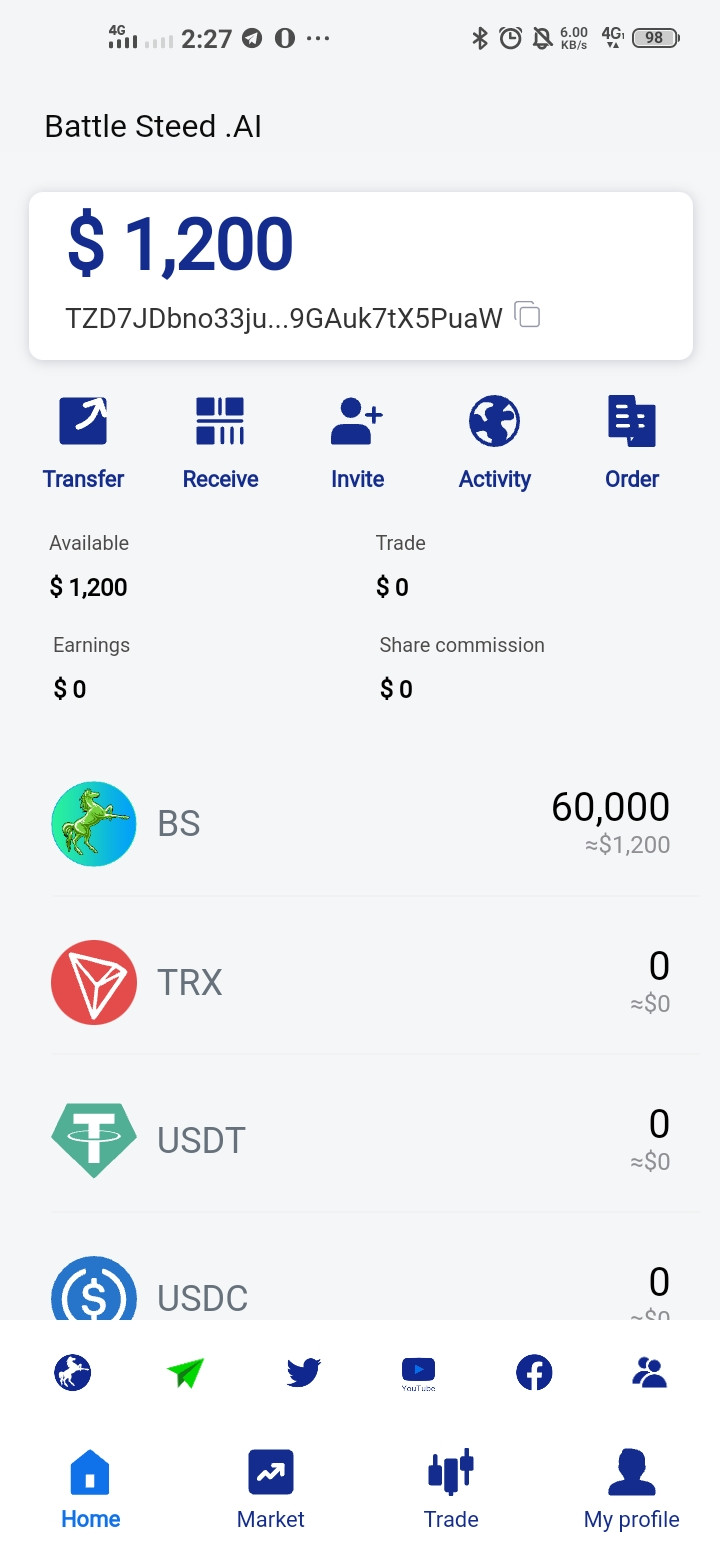
Task: Open the green paper plane link
Action: (186, 1372)
